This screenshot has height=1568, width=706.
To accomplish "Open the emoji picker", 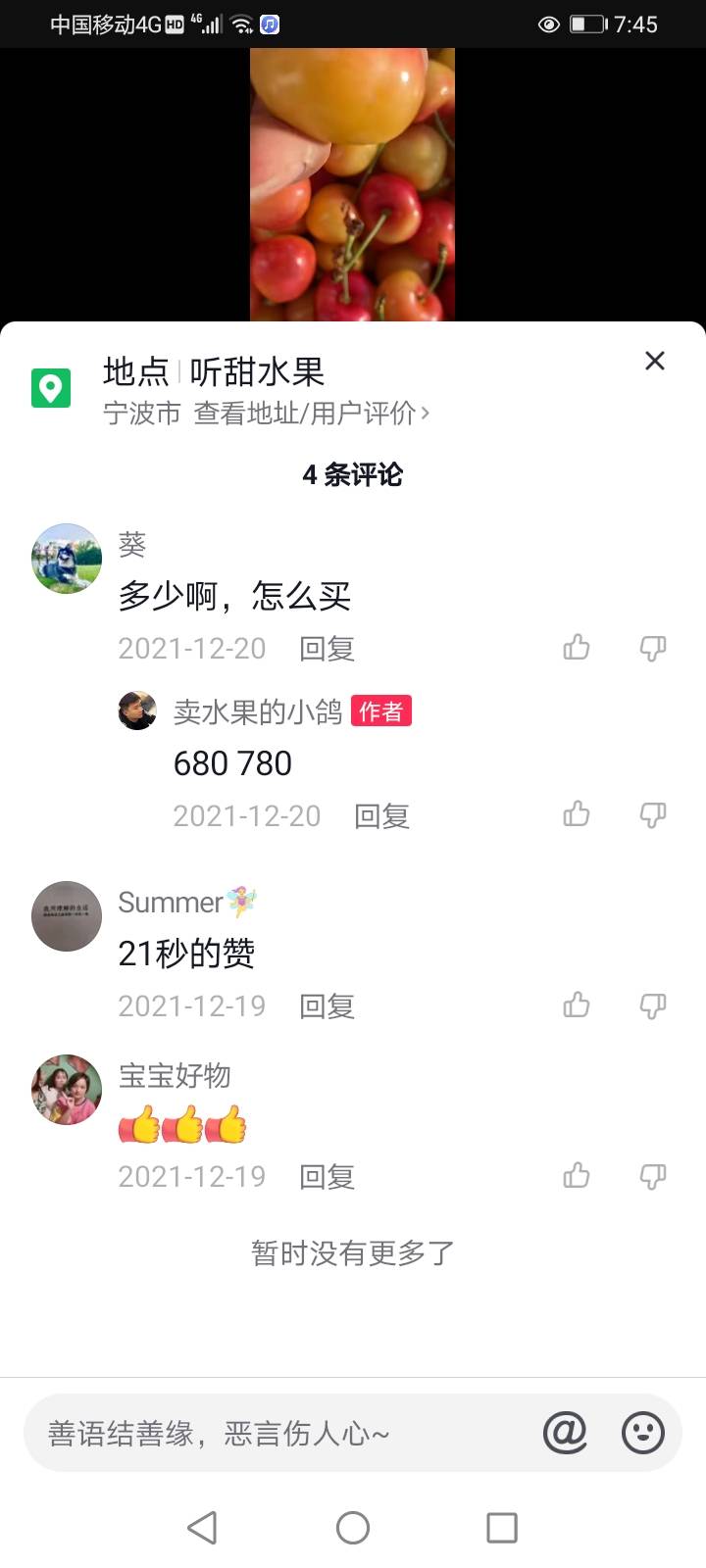I will [643, 1433].
